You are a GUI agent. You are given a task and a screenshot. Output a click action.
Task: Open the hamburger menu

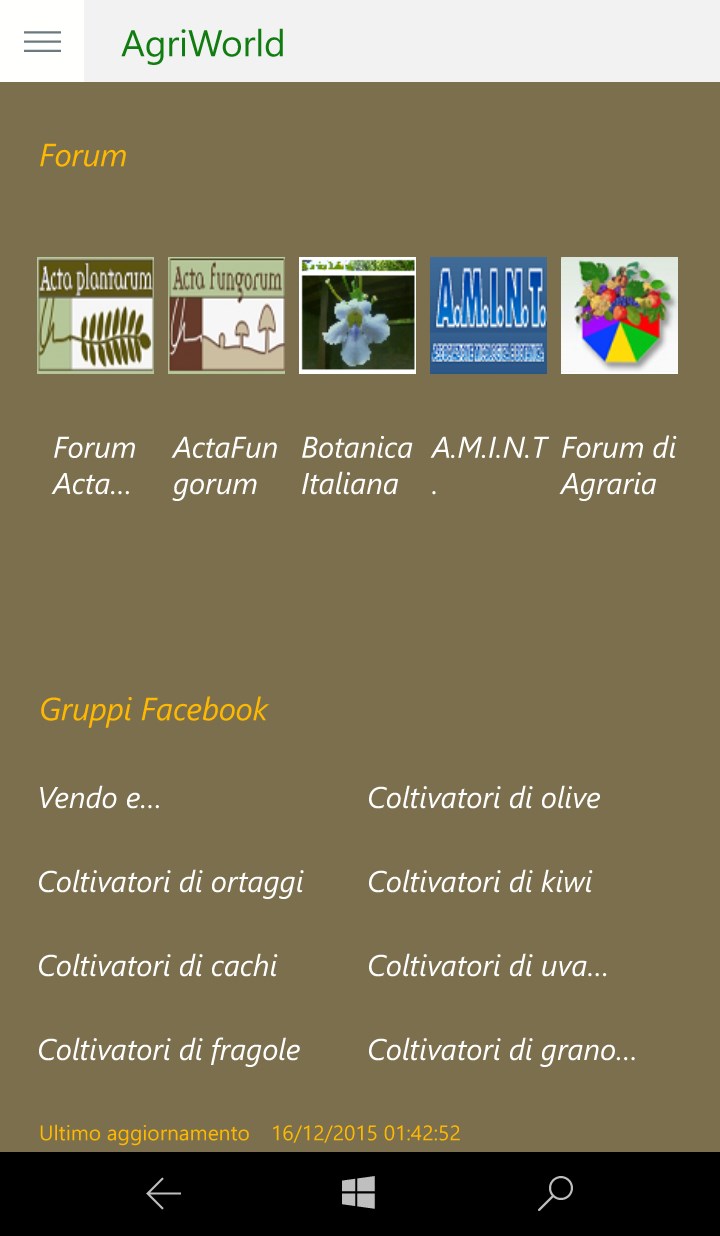click(x=42, y=41)
